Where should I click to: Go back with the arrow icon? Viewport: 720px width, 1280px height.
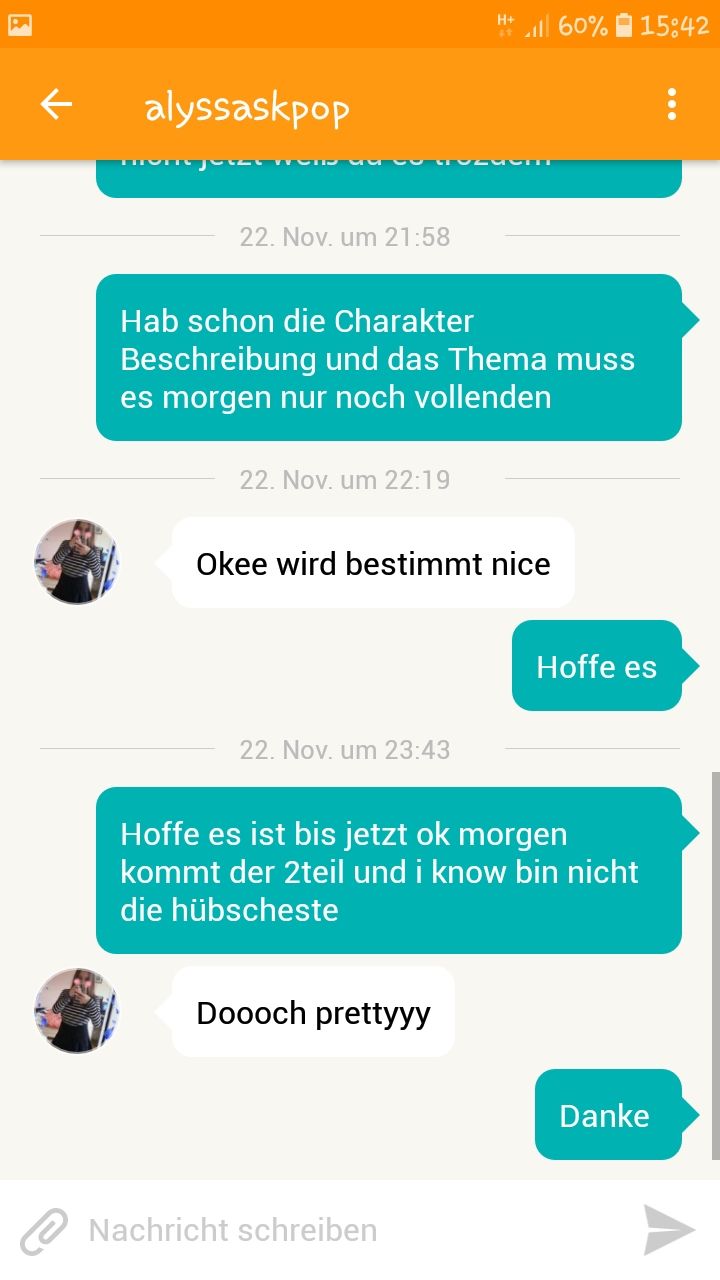[56, 104]
